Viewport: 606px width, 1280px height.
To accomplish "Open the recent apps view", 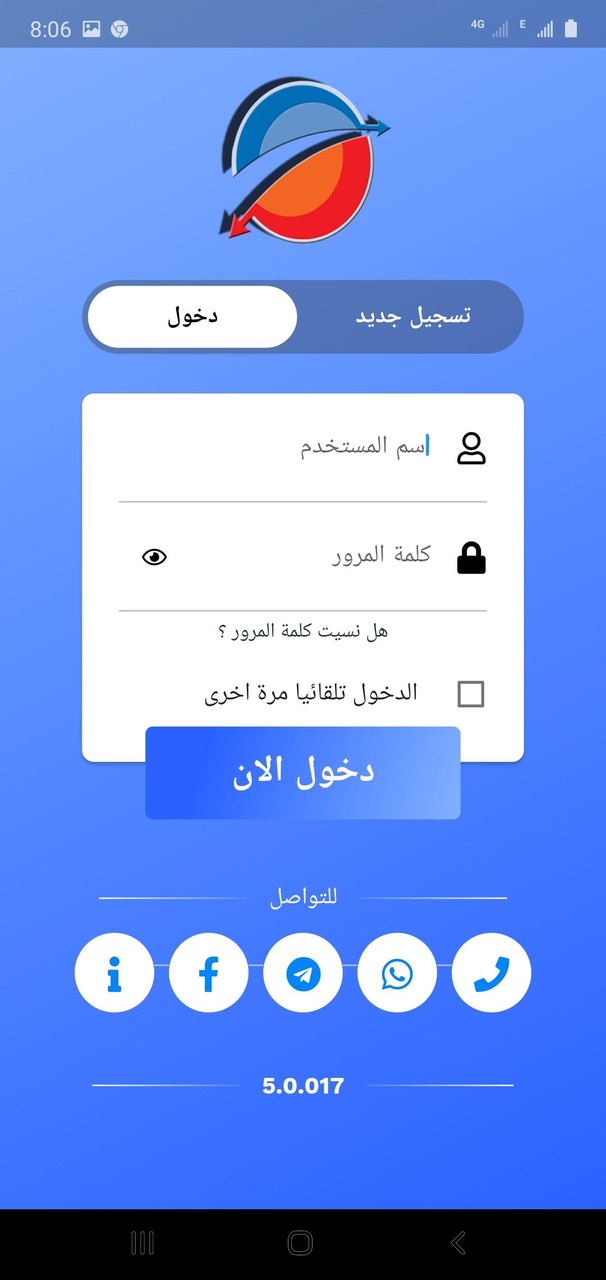I will (x=143, y=1243).
